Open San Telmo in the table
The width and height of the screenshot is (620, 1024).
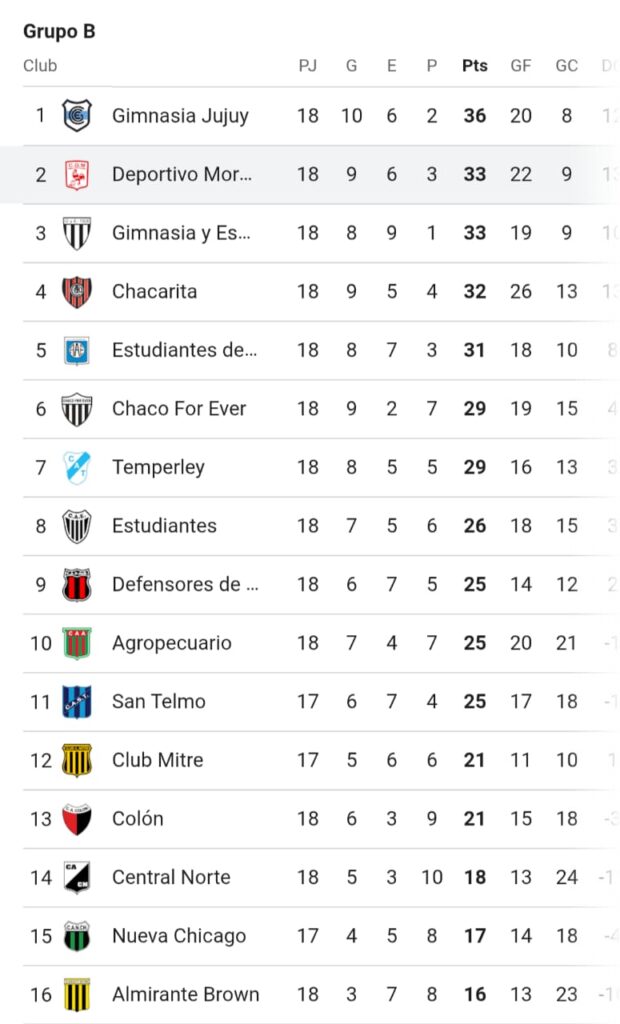[310, 702]
